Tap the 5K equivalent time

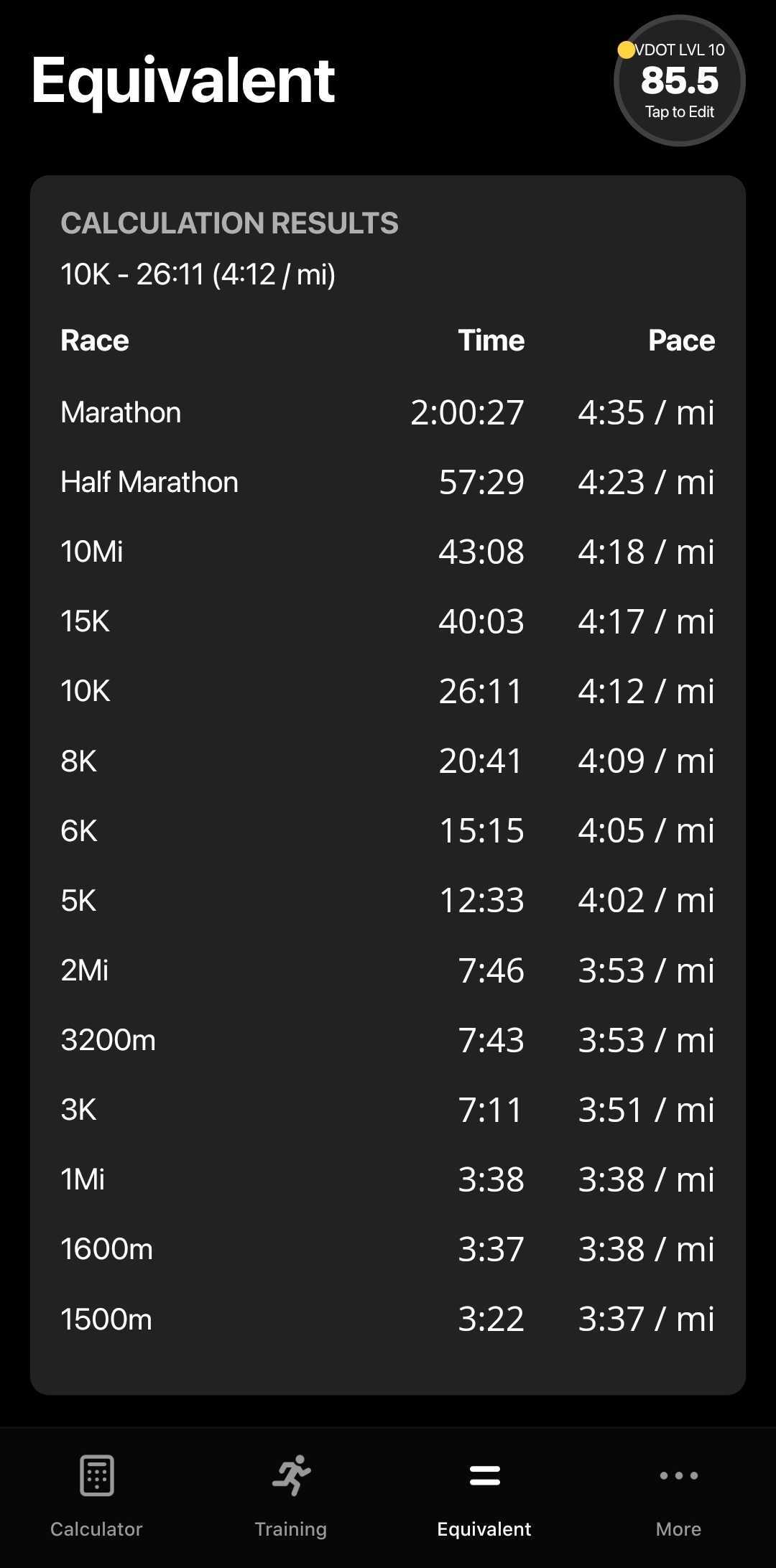[481, 900]
